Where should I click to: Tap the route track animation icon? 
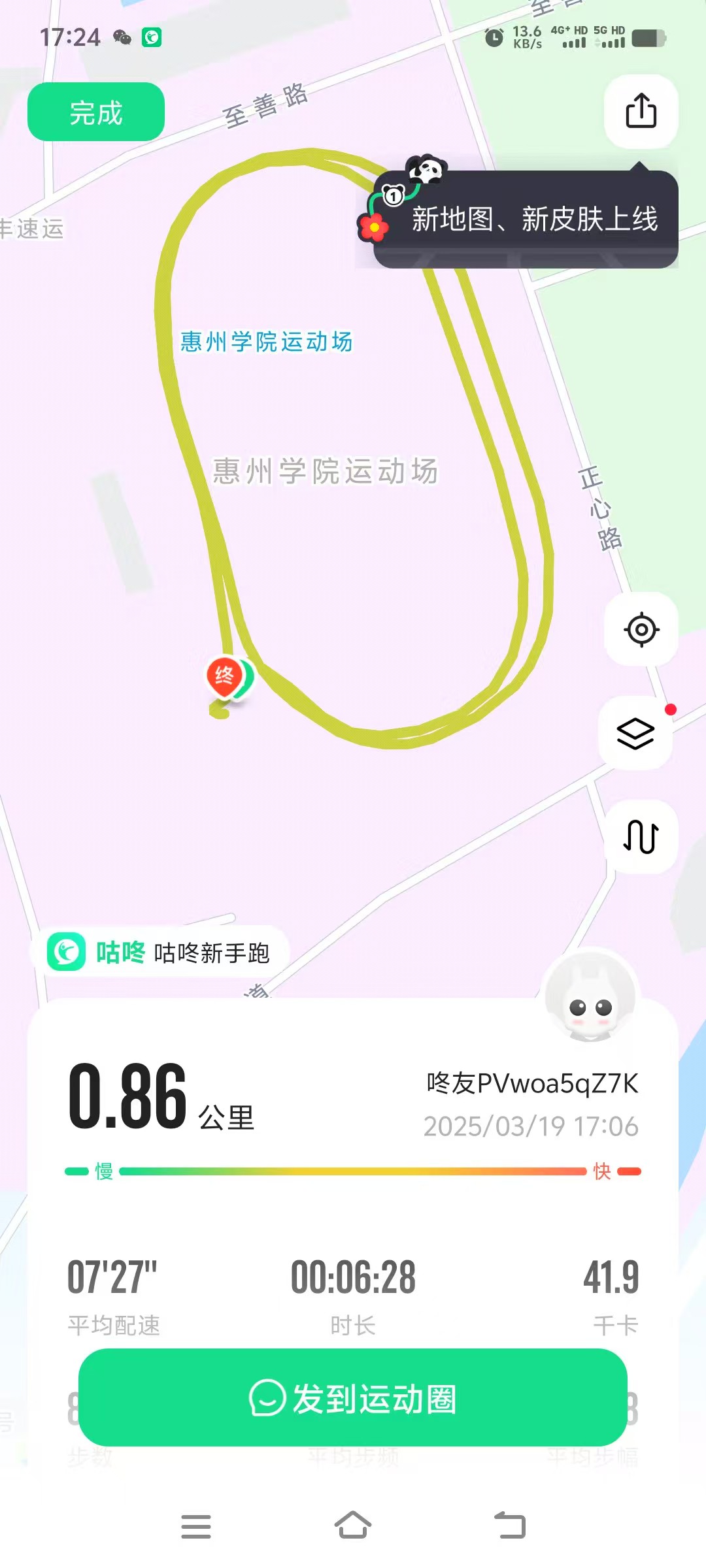[641, 836]
